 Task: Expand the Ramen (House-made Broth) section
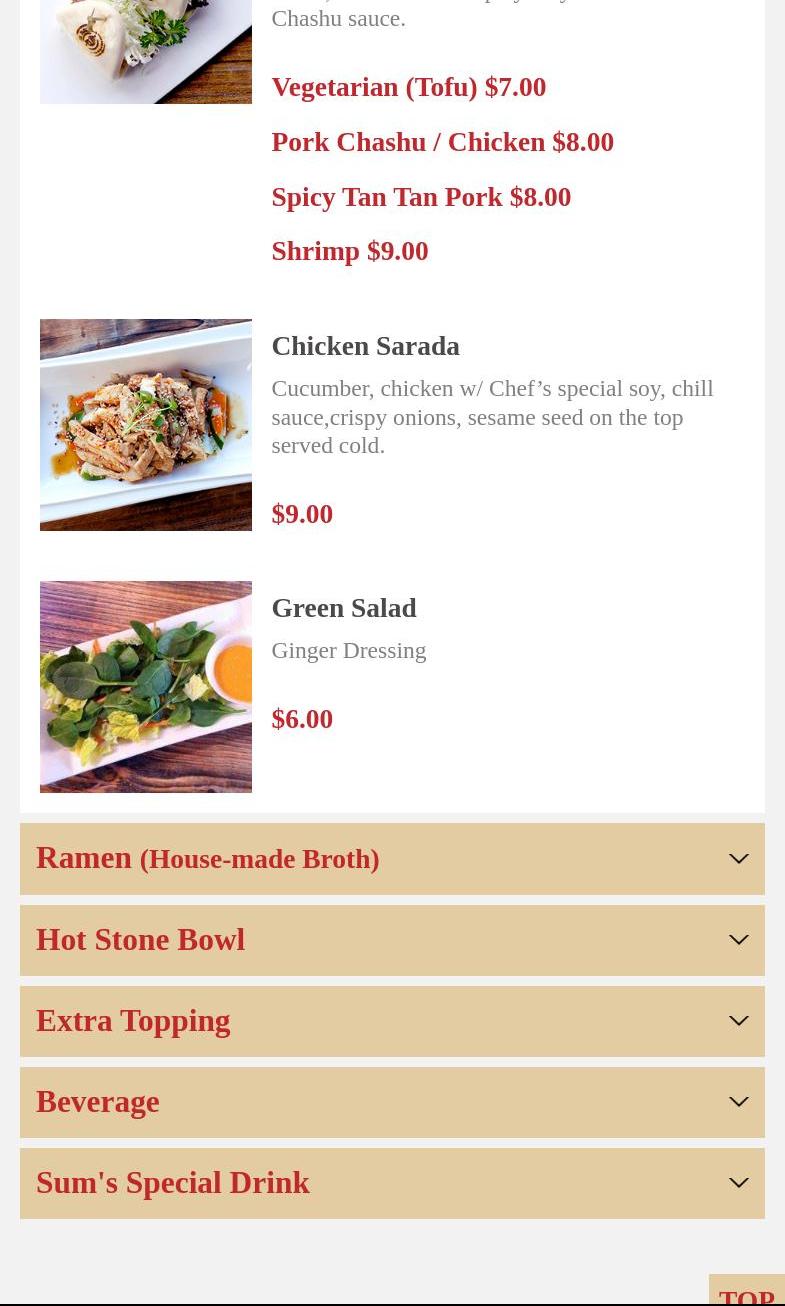[x=392, y=859]
